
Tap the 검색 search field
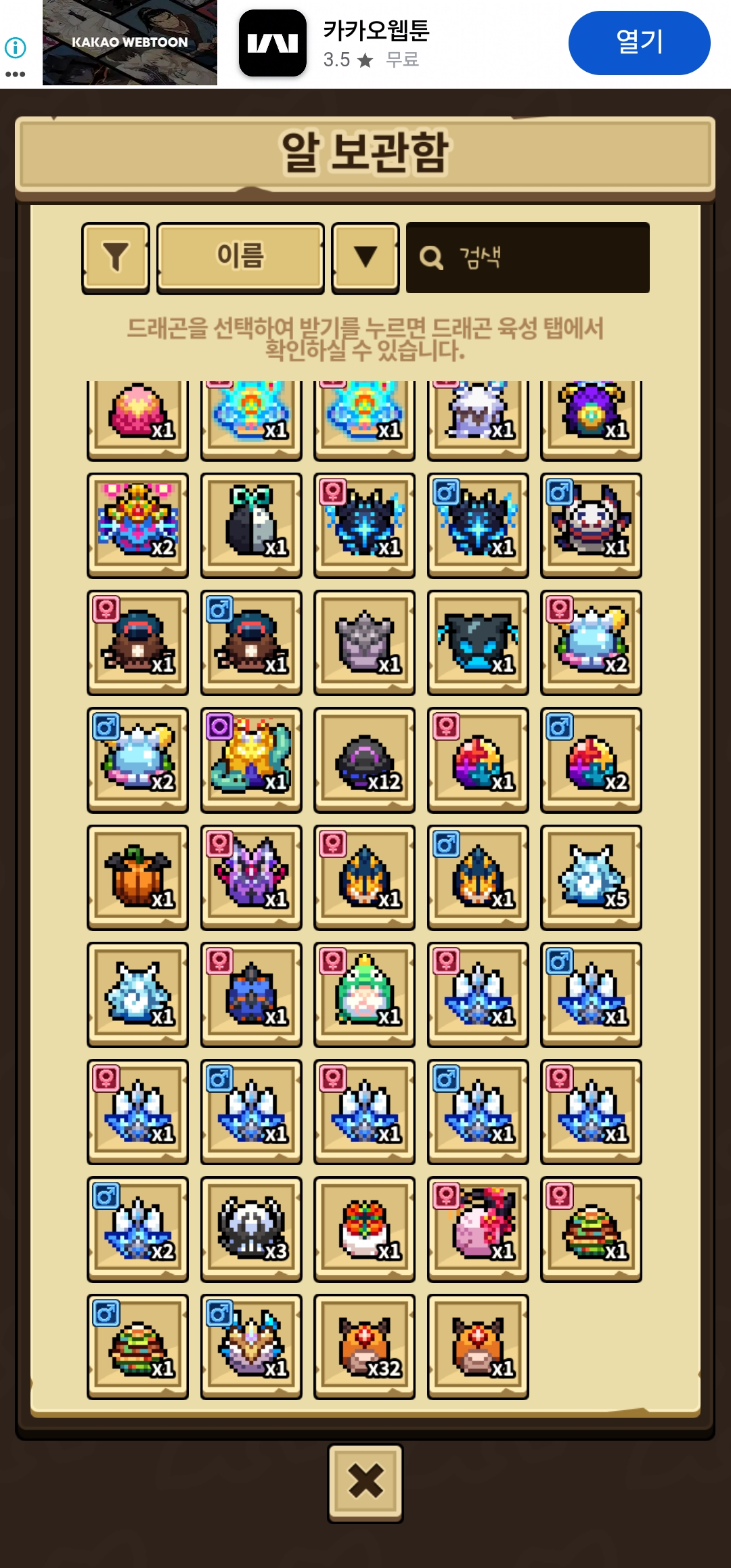point(528,258)
